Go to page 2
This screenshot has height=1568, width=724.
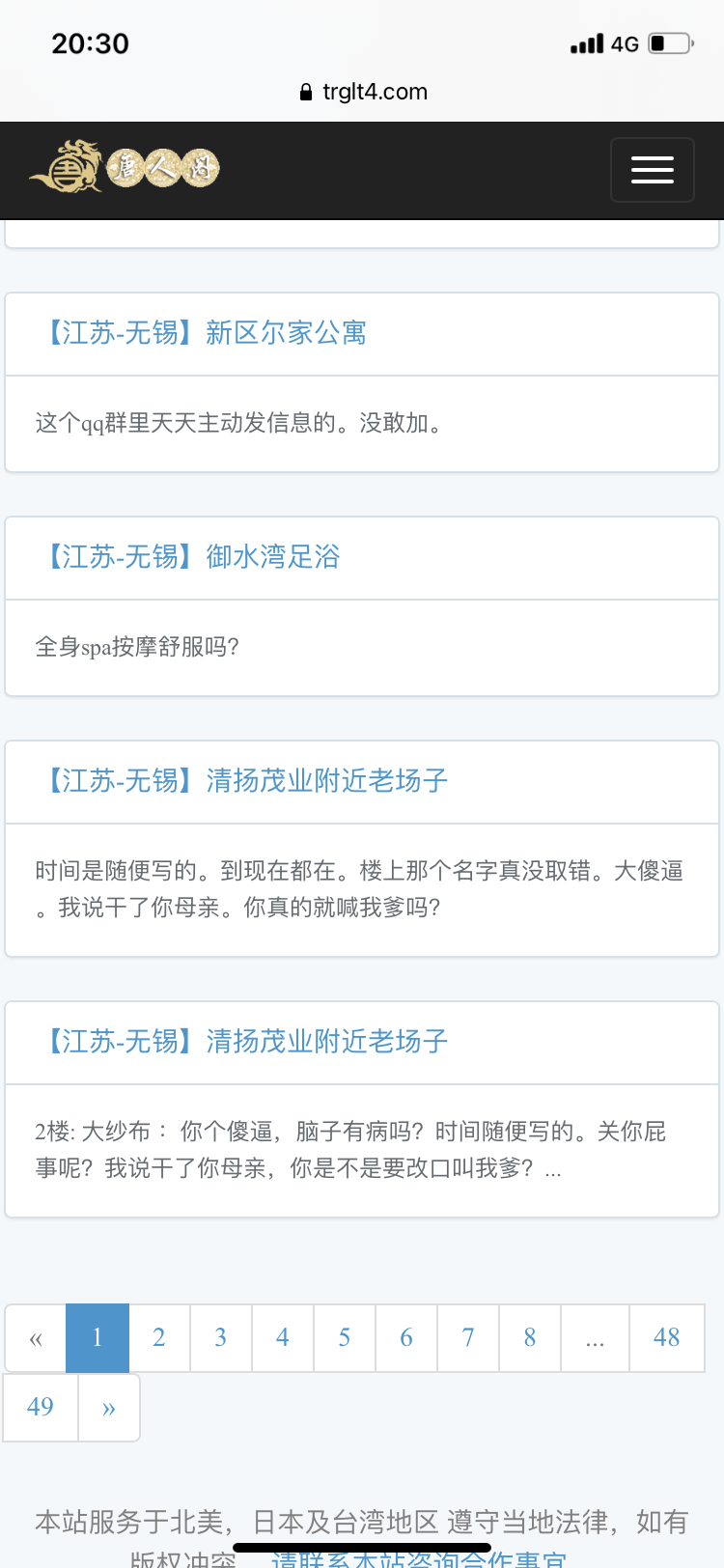(x=159, y=1337)
